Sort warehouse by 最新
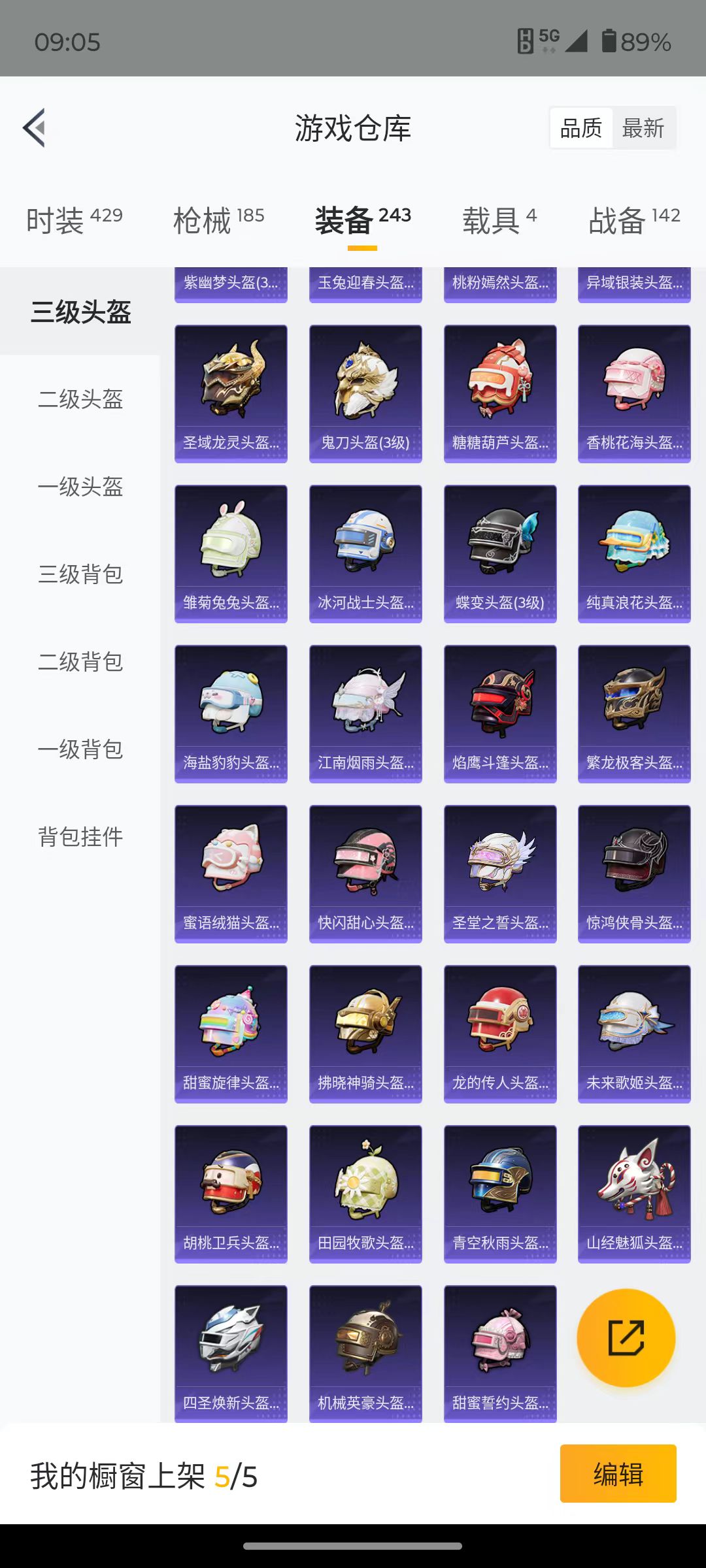The image size is (706, 1568). (x=643, y=128)
